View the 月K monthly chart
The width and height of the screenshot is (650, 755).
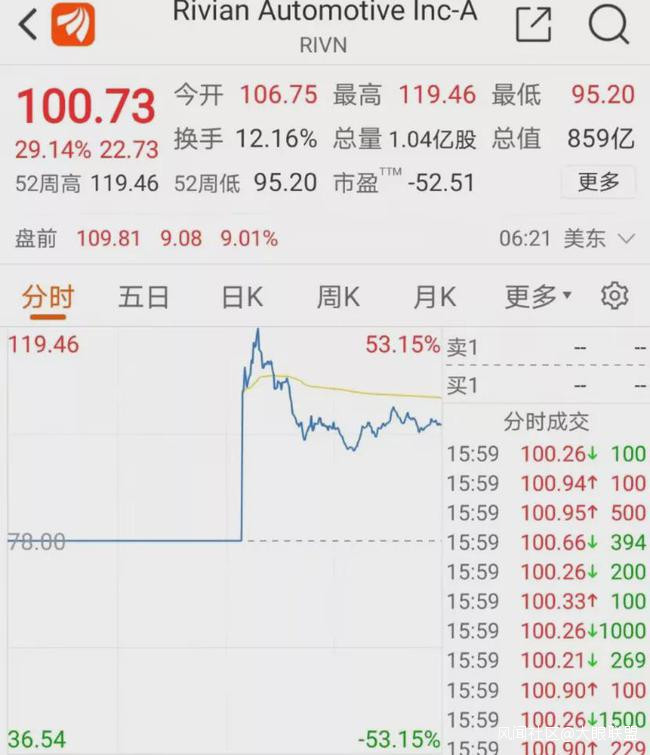(x=434, y=297)
